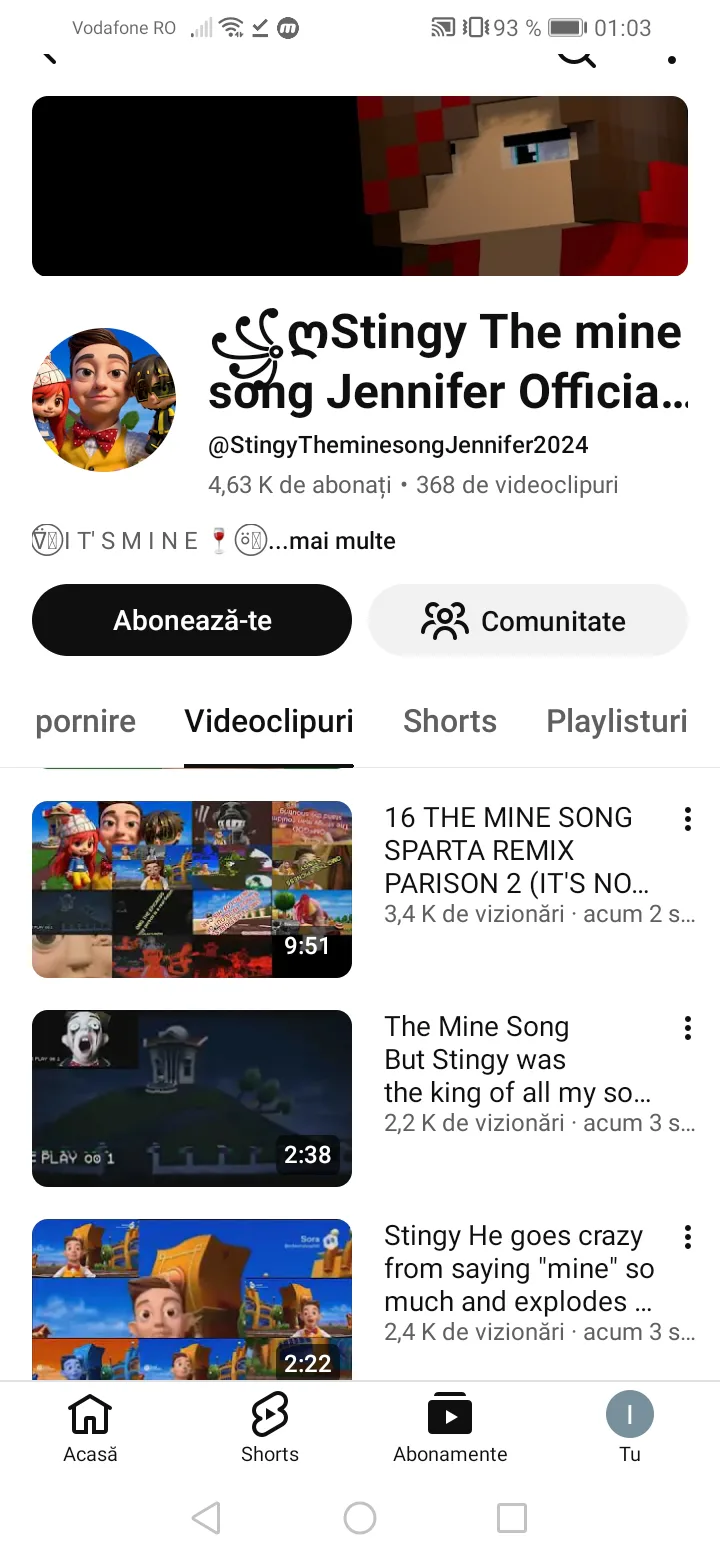
Task: Tap the system back button
Action: [206, 1518]
